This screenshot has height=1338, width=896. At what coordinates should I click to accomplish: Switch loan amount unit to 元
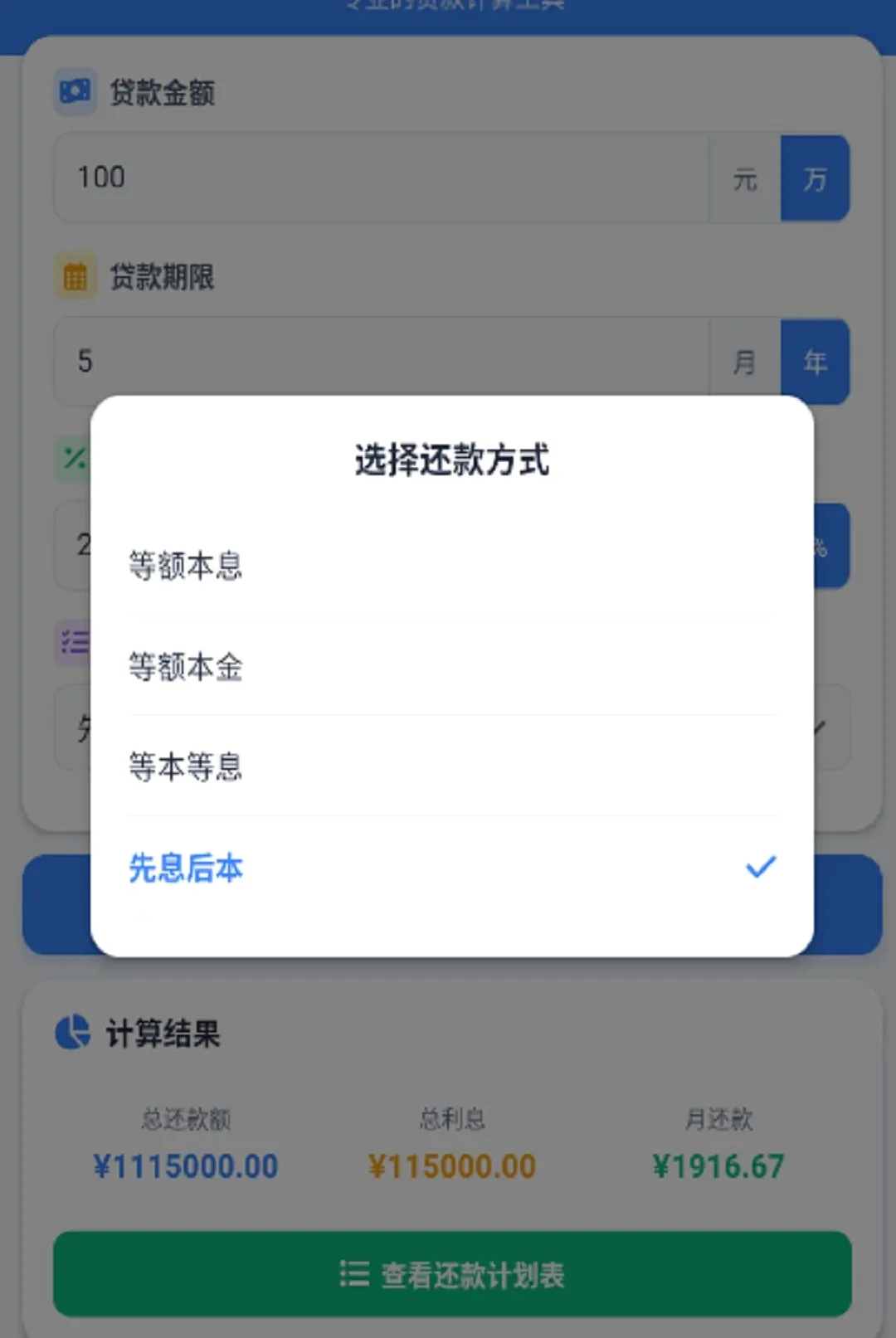(745, 178)
